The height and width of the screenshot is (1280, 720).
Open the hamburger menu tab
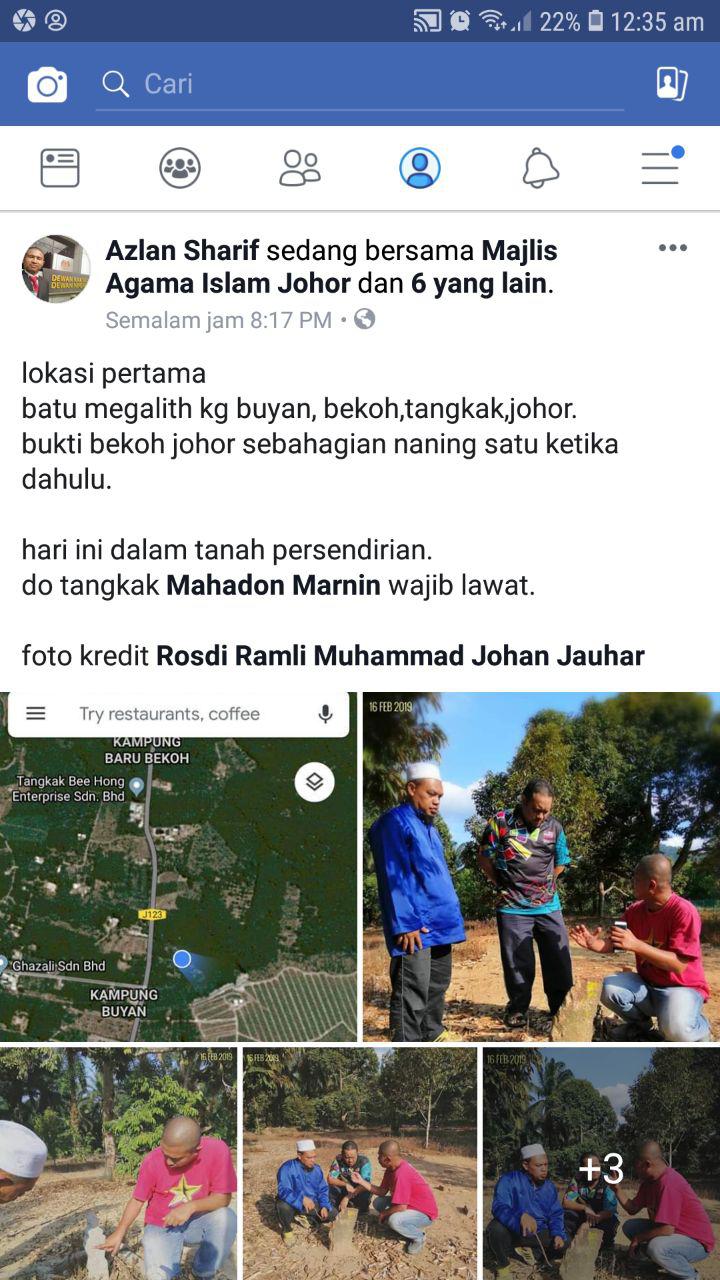click(661, 168)
